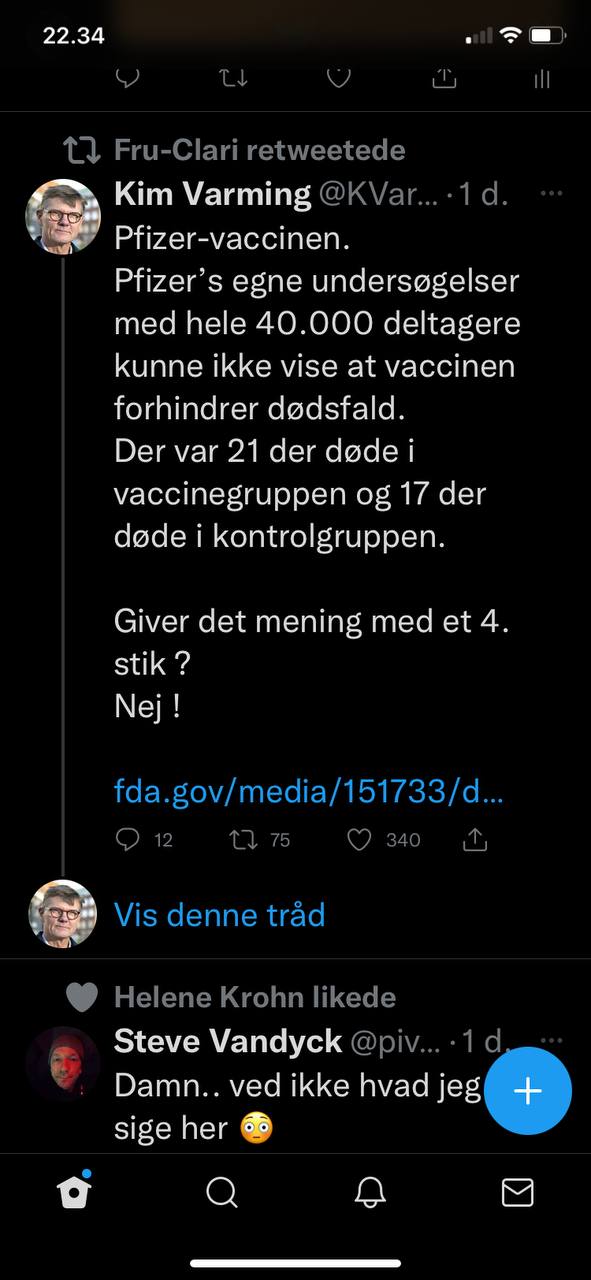591x1280 pixels.
Task: Open Fru-Clari from the retweet label
Action: (176, 150)
